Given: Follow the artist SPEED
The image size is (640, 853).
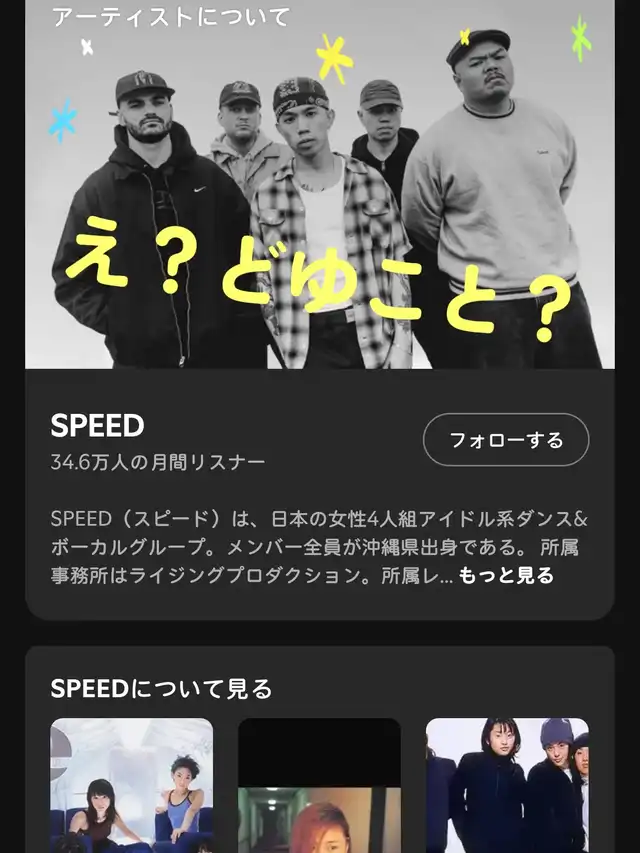Looking at the screenshot, I should pos(505,440).
